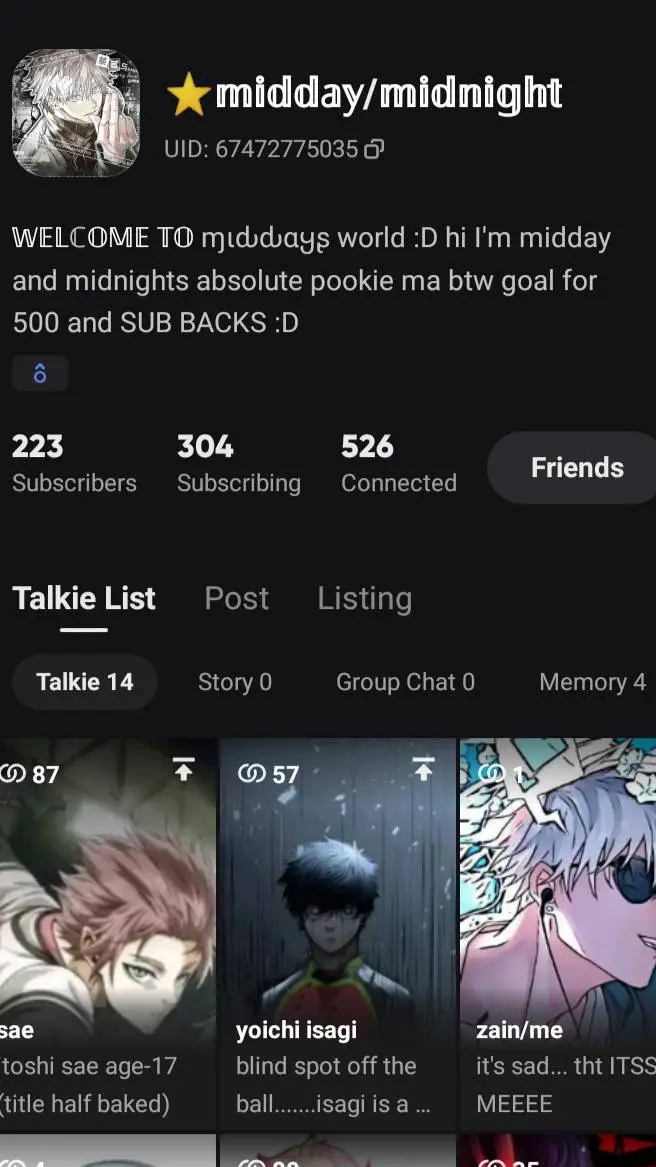Filter by Story 0 chip

234,682
